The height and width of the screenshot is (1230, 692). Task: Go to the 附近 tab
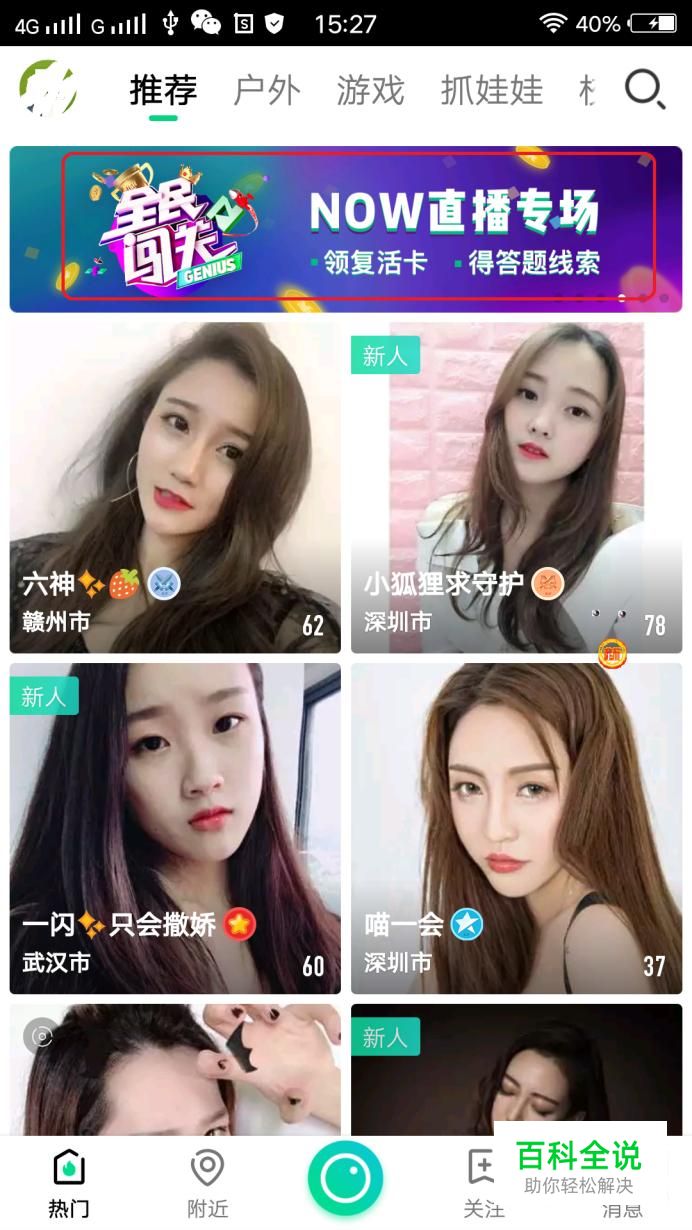pos(207,1183)
